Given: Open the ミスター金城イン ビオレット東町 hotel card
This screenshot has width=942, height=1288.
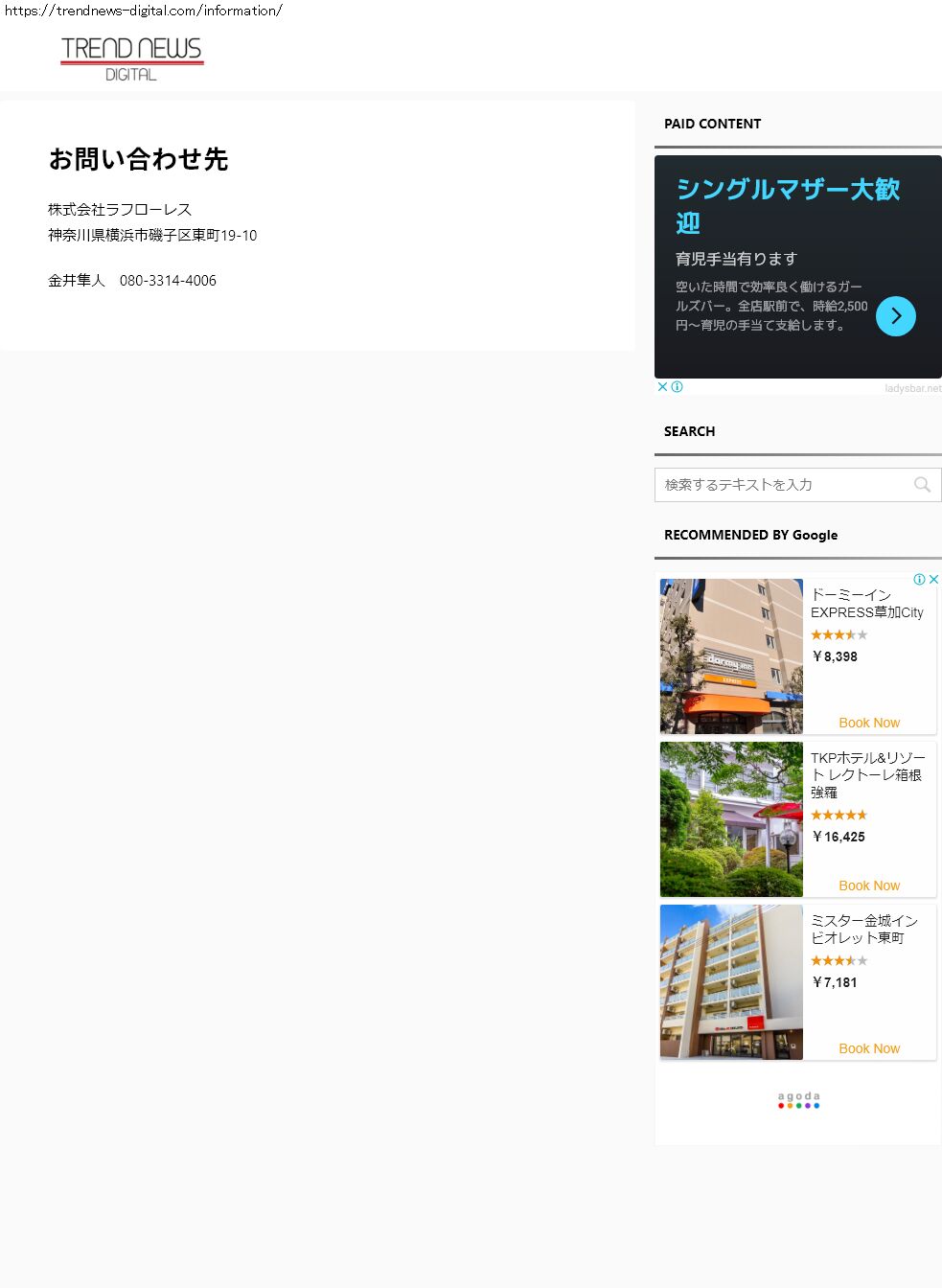Looking at the screenshot, I should pos(797,981).
